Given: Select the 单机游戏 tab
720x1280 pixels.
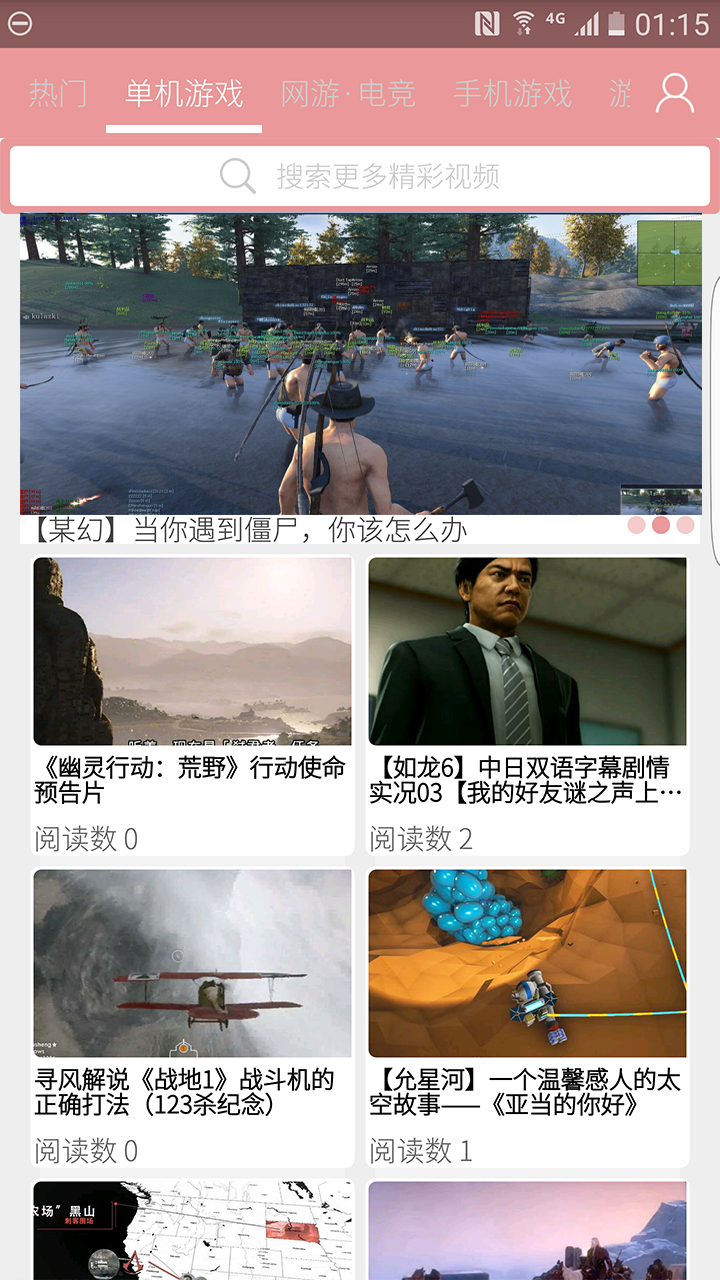Looking at the screenshot, I should (x=184, y=94).
